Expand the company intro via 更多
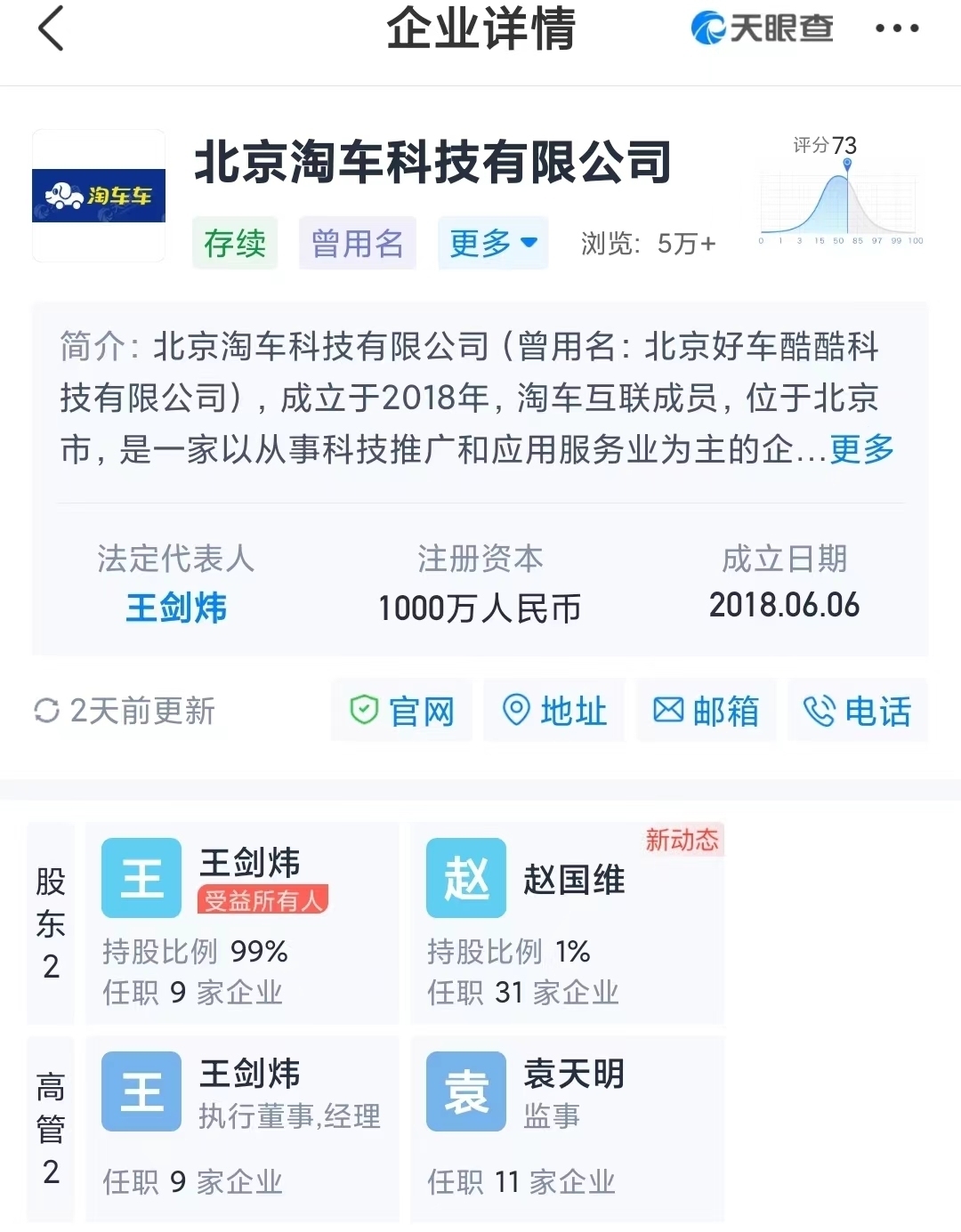The height and width of the screenshot is (1232, 961). 861,449
